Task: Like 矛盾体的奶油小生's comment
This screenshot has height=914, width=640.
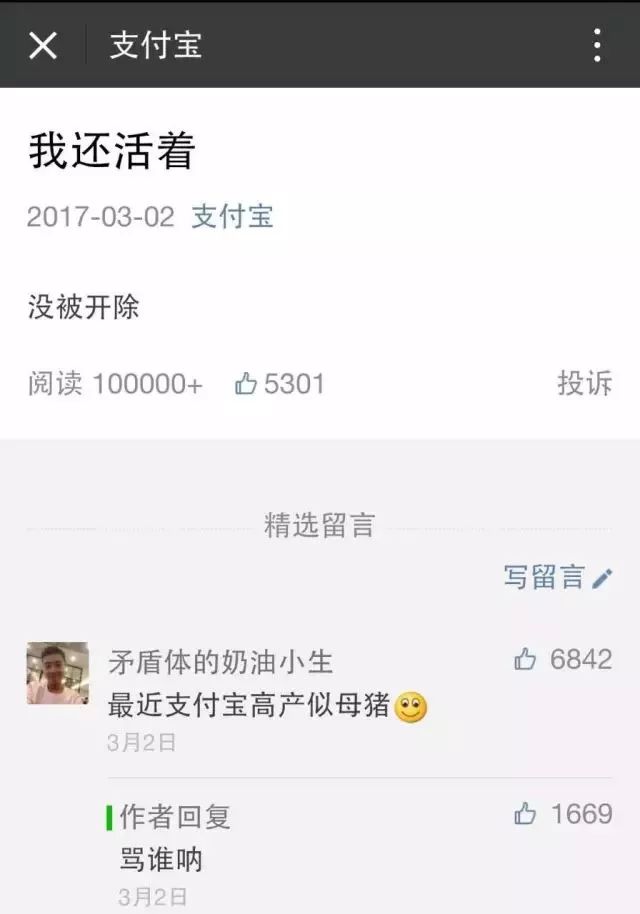Action: [525, 659]
